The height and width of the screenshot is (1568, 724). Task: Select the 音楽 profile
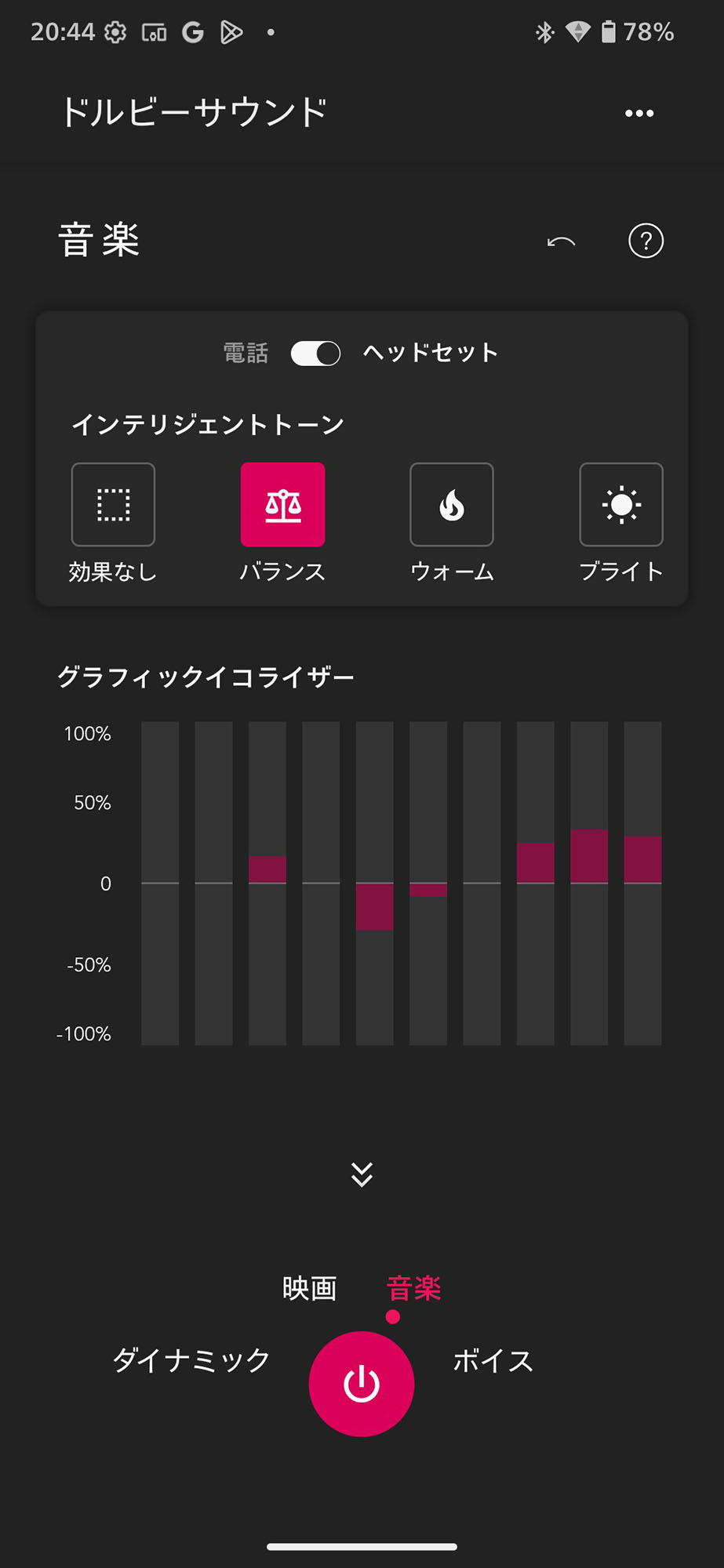(x=414, y=1288)
